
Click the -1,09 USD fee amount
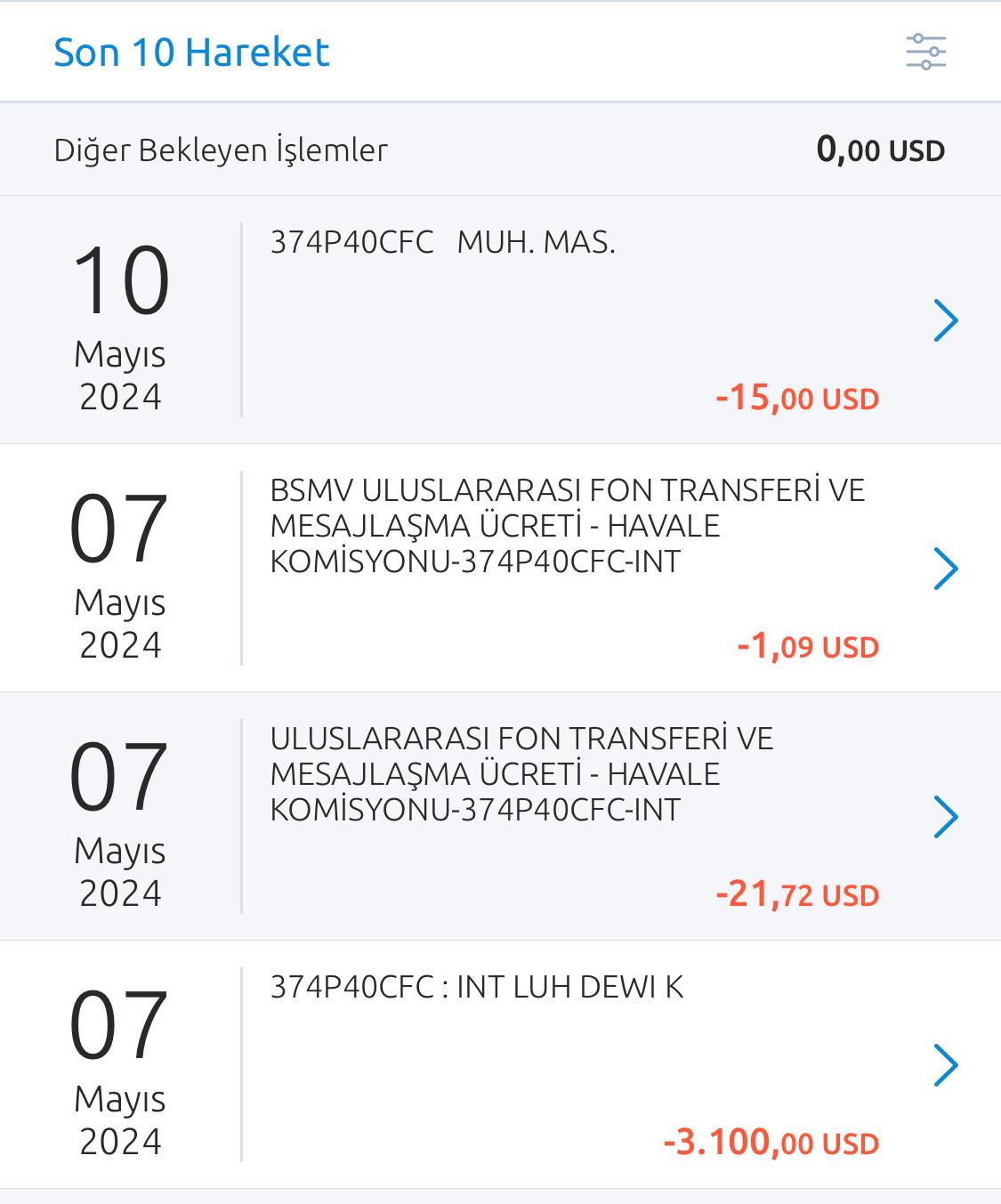806,645
